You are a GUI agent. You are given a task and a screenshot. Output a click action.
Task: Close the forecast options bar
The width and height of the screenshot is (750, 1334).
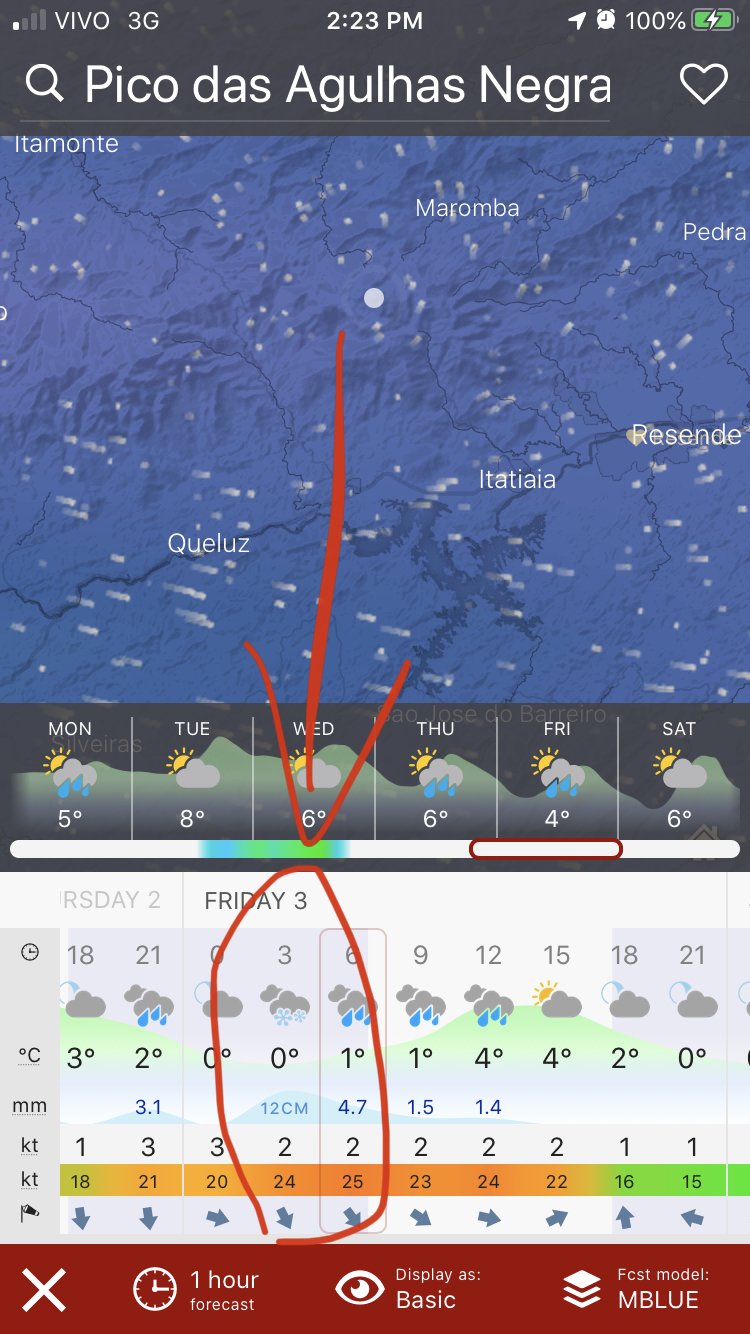click(x=45, y=1290)
